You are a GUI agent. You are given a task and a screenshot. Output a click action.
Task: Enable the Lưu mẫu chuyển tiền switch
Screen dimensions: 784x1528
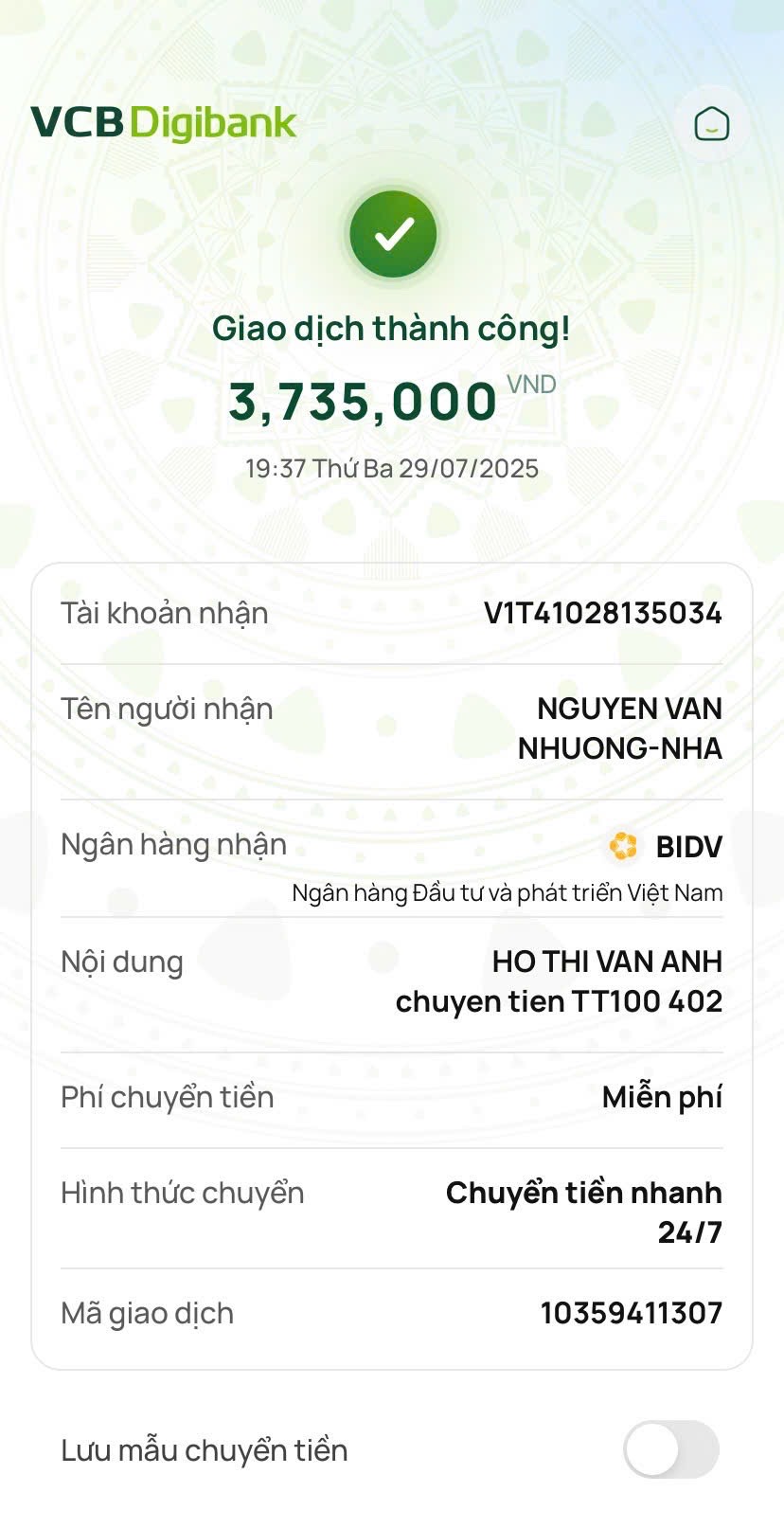pos(670,1448)
